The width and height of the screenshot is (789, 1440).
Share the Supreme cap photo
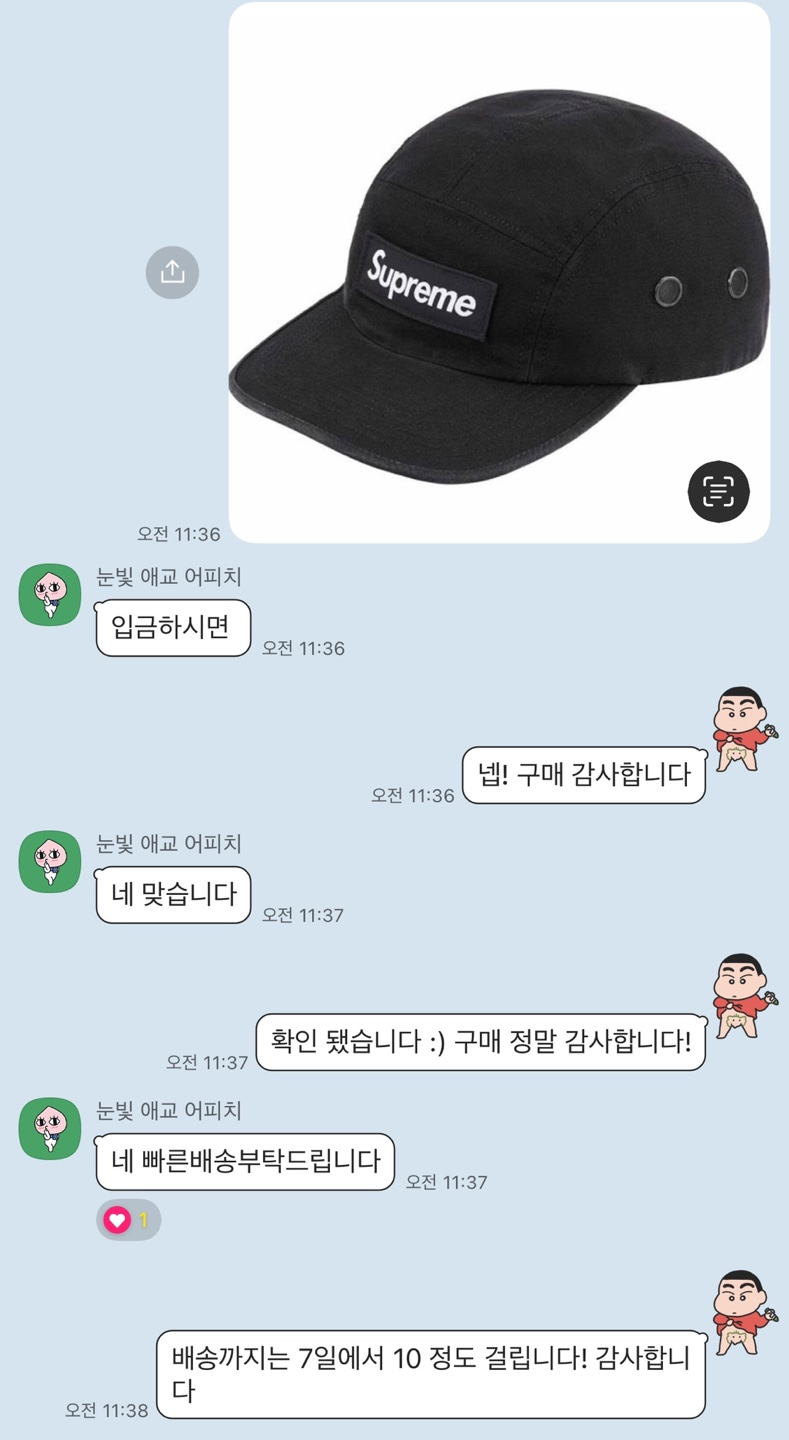click(x=172, y=272)
